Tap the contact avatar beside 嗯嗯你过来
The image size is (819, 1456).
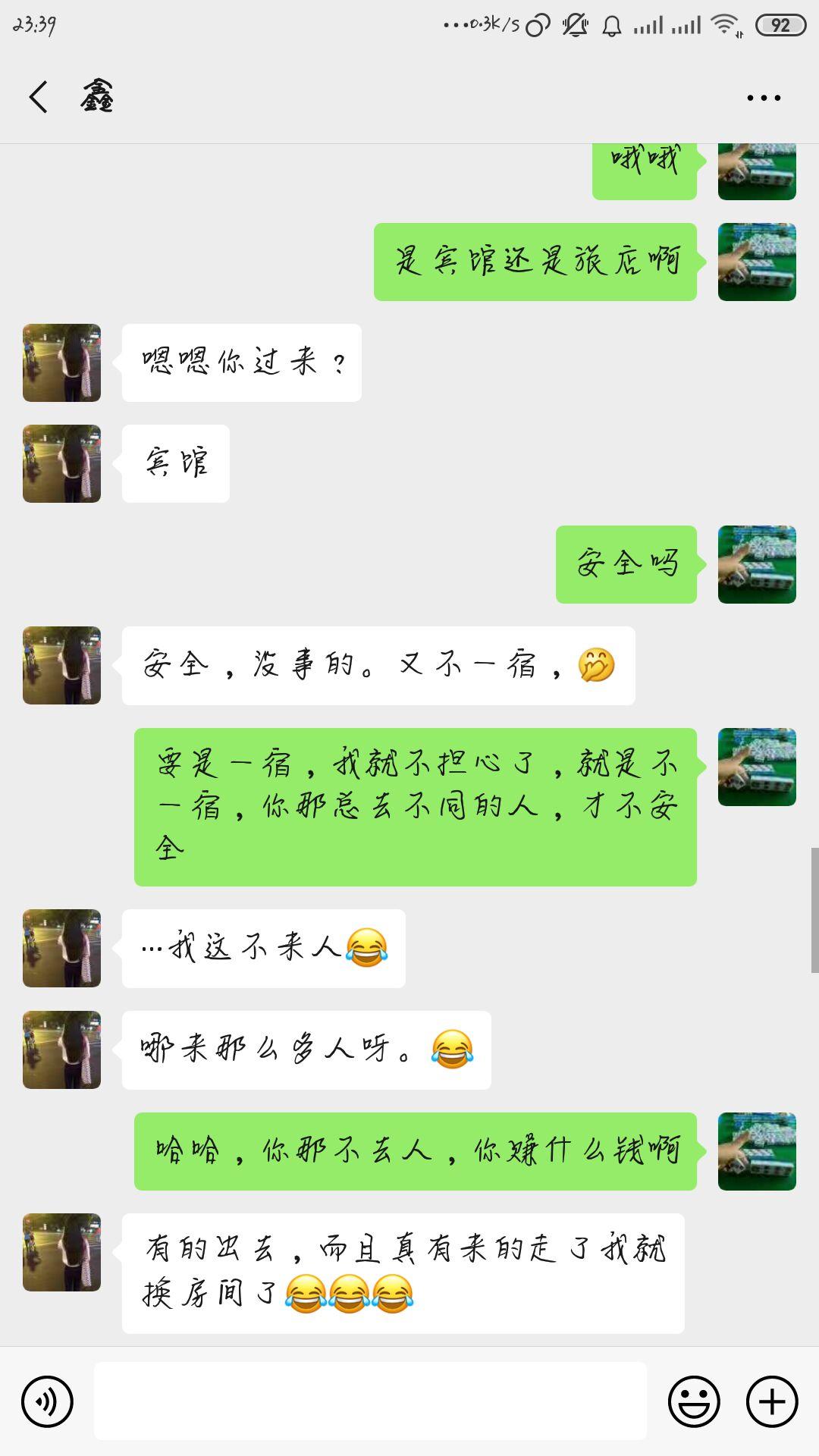61,359
